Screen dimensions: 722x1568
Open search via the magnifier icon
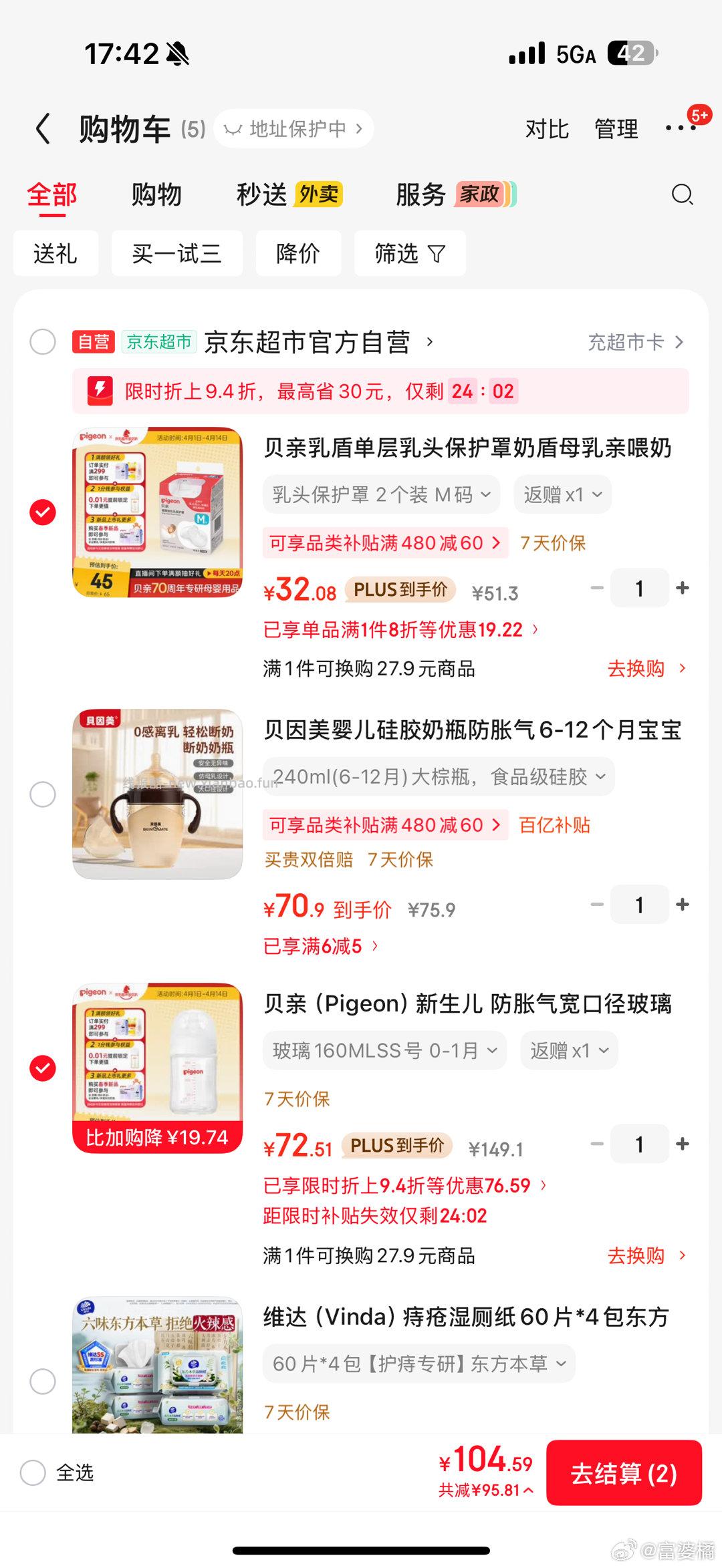pos(681,195)
